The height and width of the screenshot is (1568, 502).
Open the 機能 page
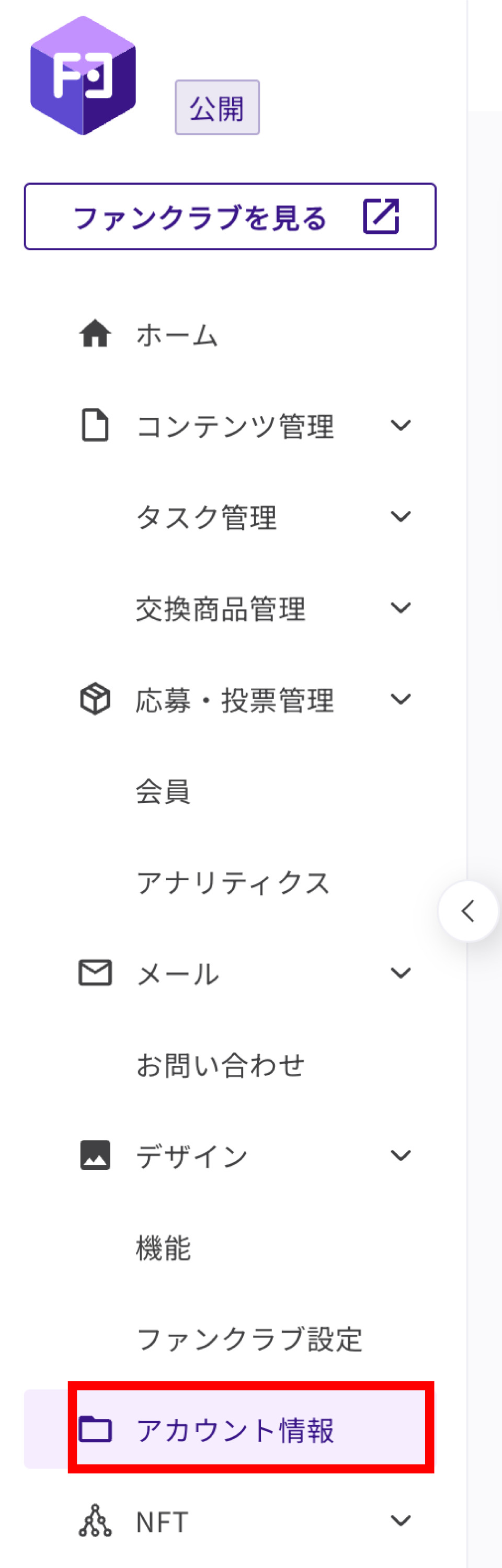click(163, 1248)
